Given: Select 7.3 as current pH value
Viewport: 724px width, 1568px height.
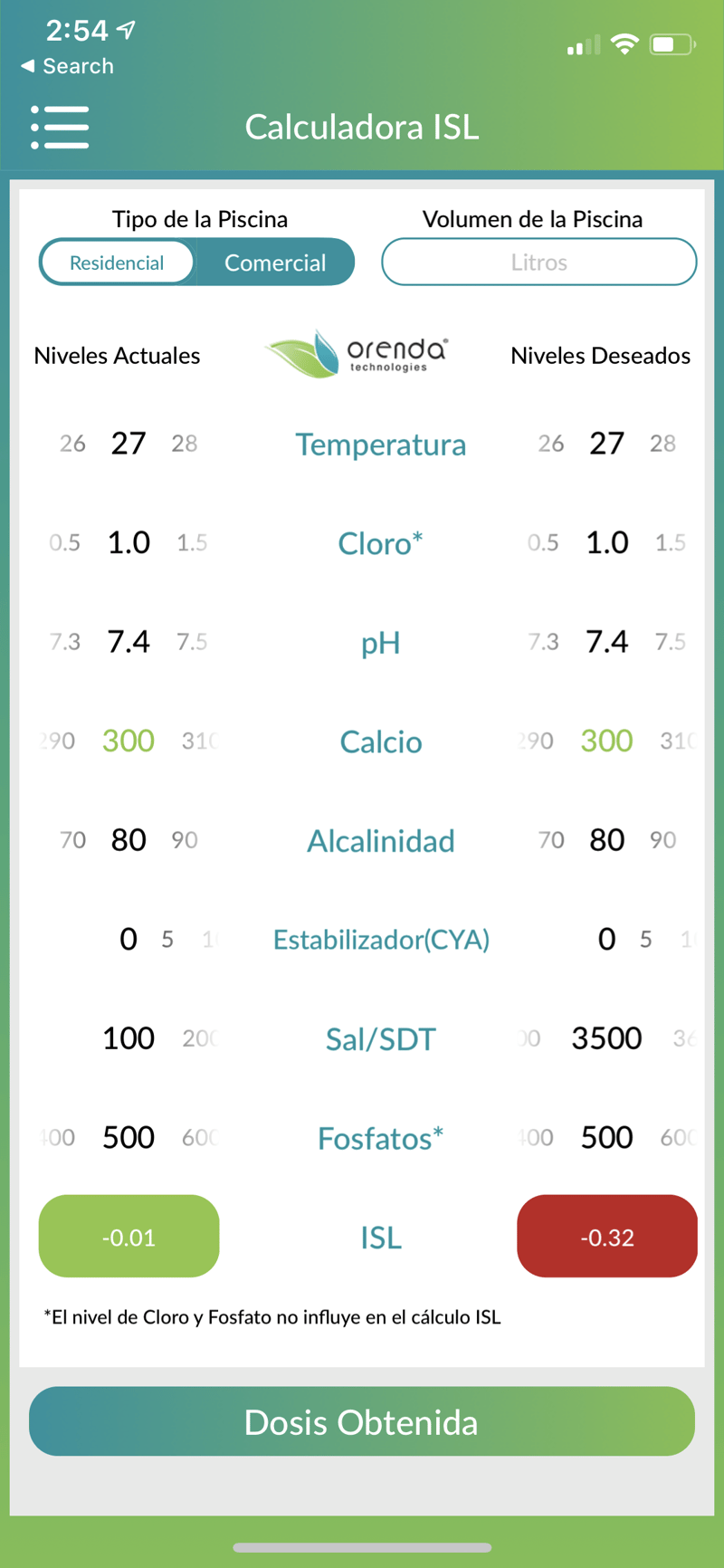Looking at the screenshot, I should [x=64, y=642].
